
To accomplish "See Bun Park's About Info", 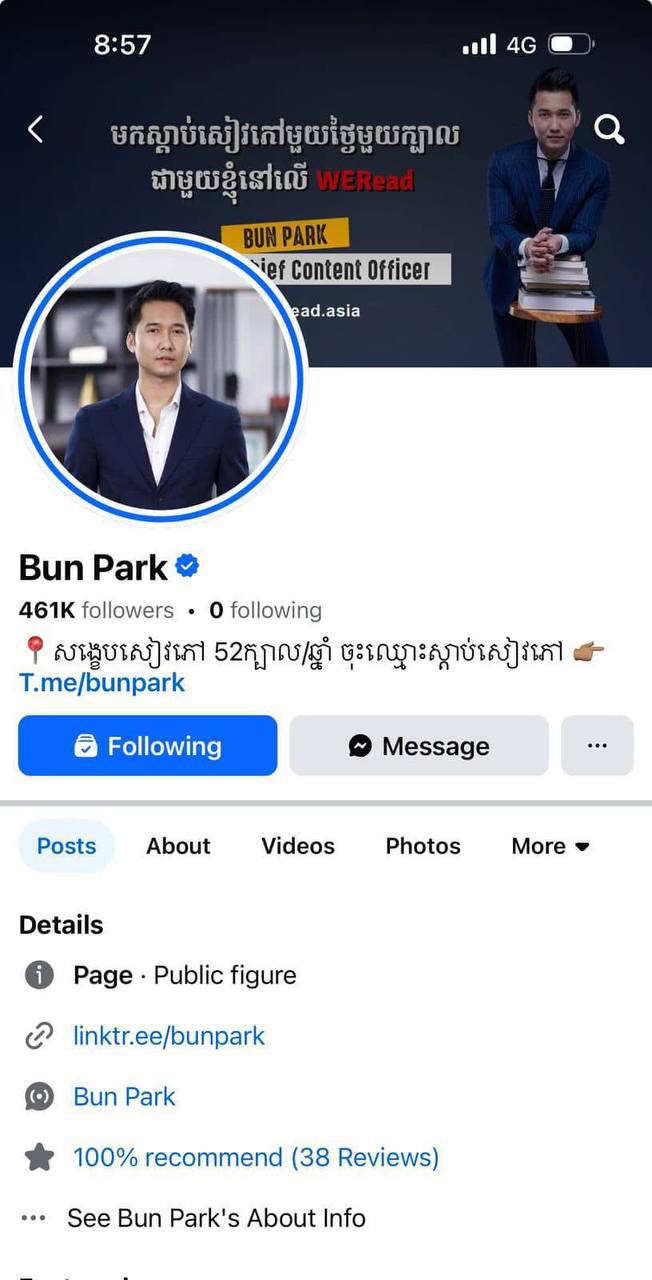I will [216, 1218].
